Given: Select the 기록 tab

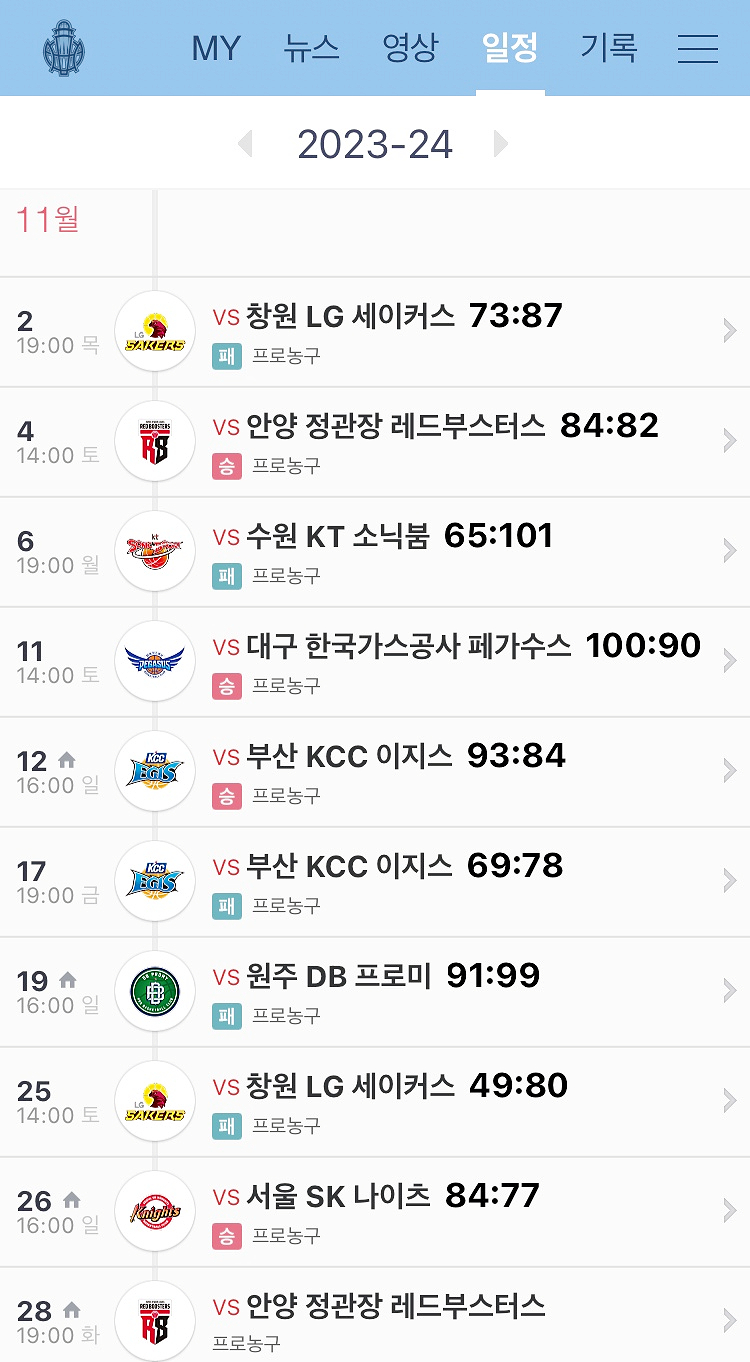Looking at the screenshot, I should pyautogui.click(x=609, y=48).
